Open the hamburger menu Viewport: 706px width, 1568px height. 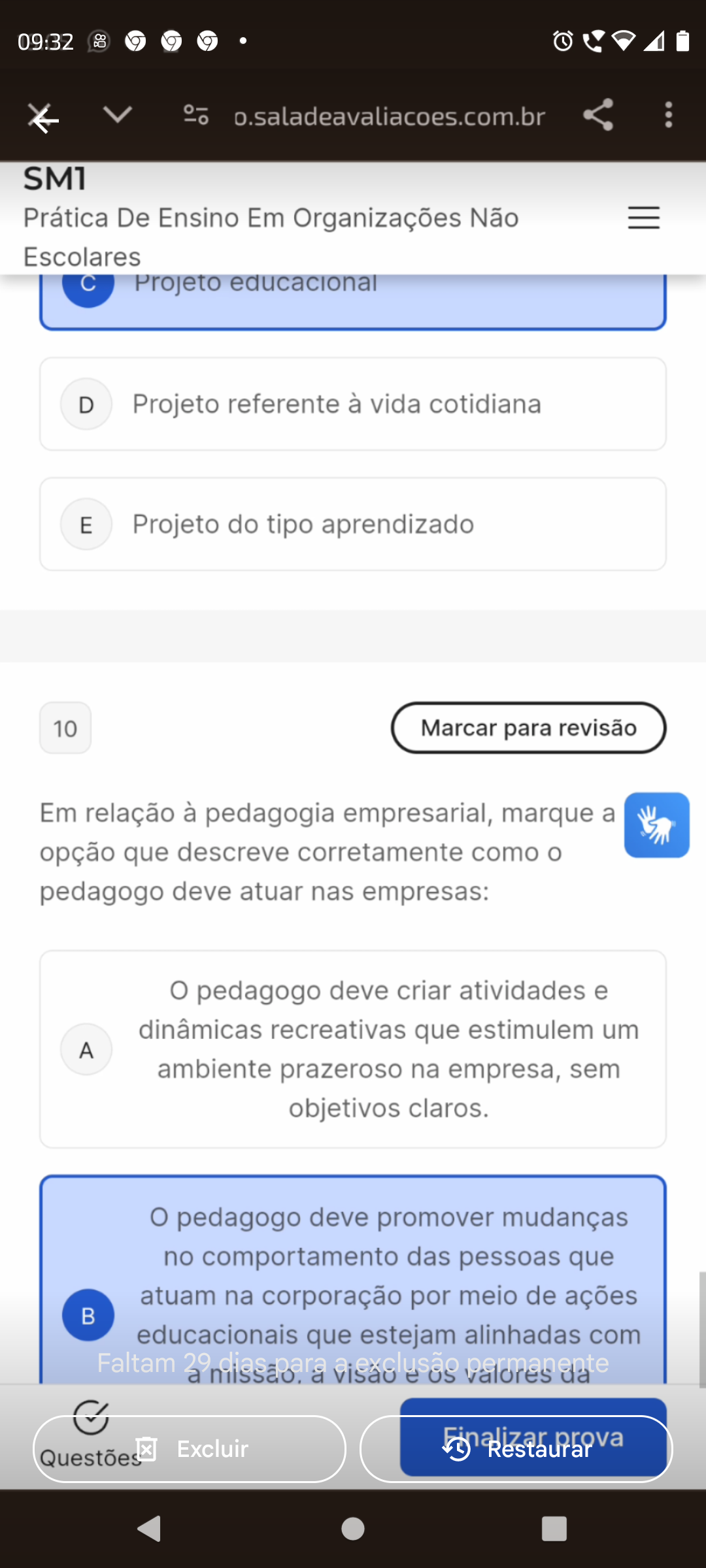[643, 218]
